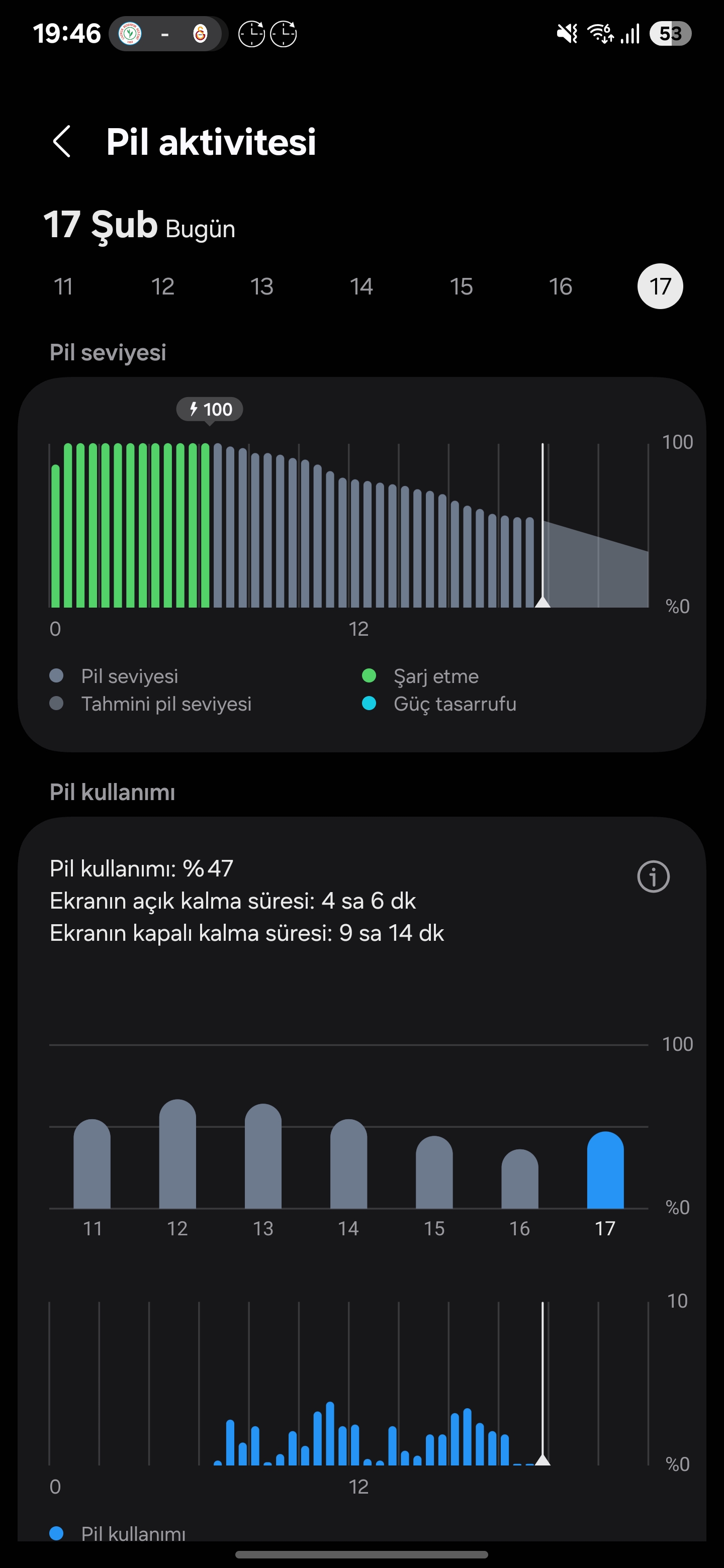Select day 13 in the date row
This screenshot has height=1568, width=724.
262,286
